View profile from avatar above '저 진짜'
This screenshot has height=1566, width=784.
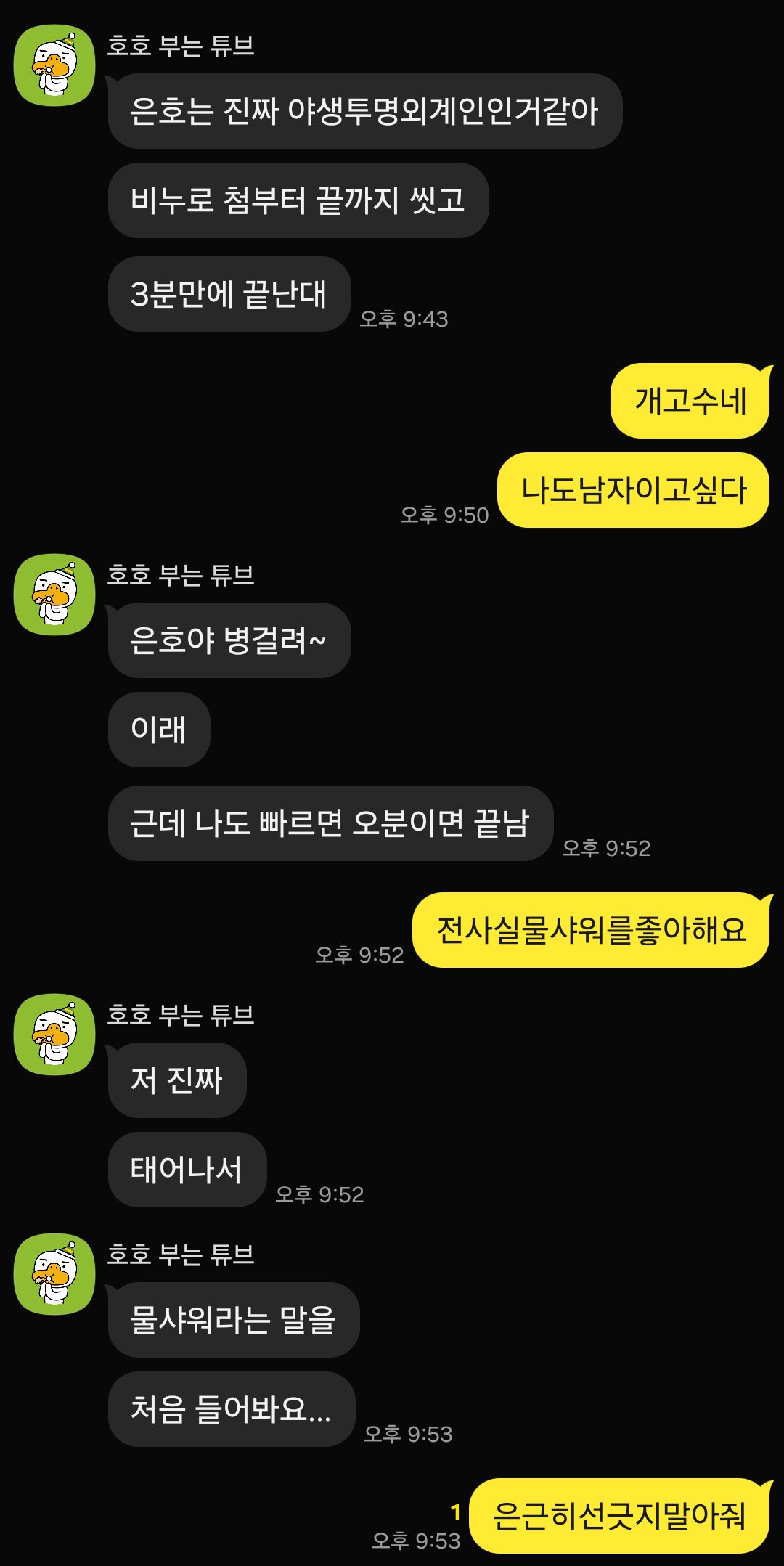click(54, 1034)
